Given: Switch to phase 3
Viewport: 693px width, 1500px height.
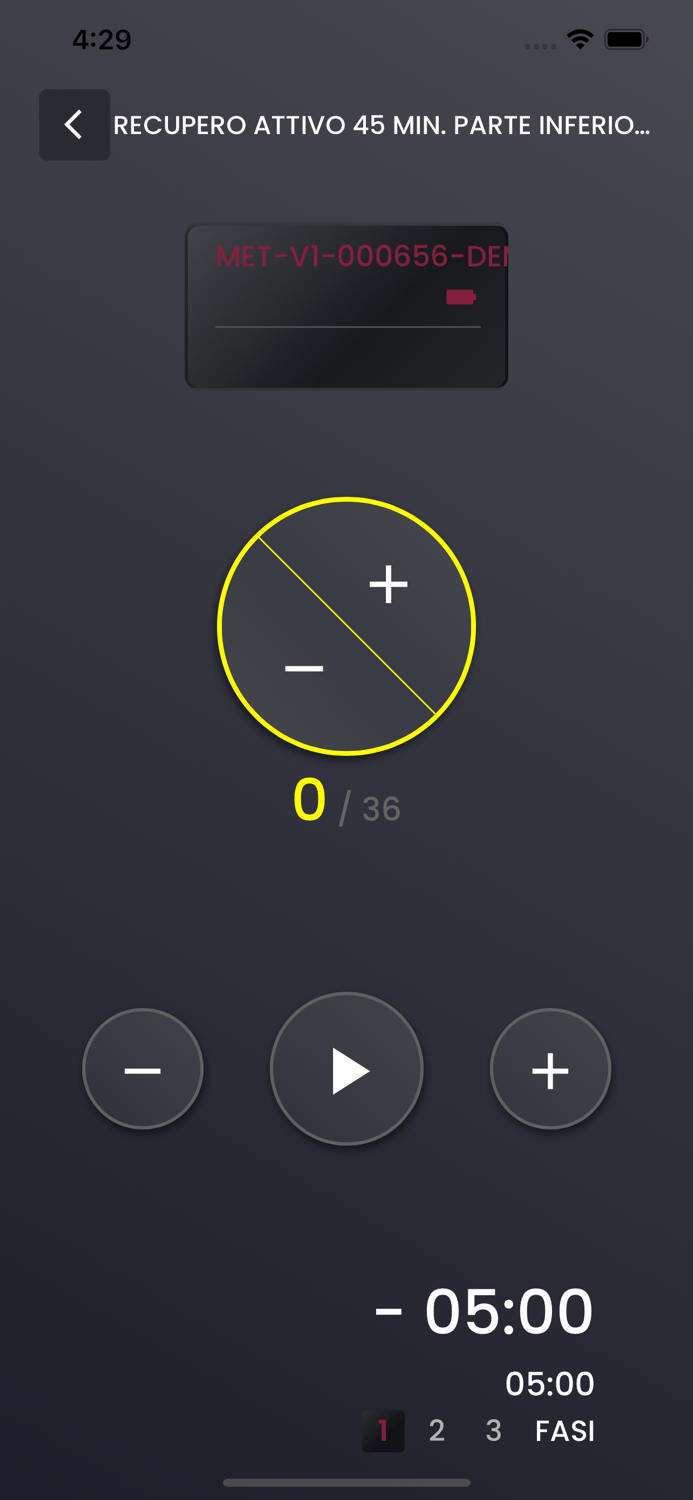Looking at the screenshot, I should point(493,1431).
